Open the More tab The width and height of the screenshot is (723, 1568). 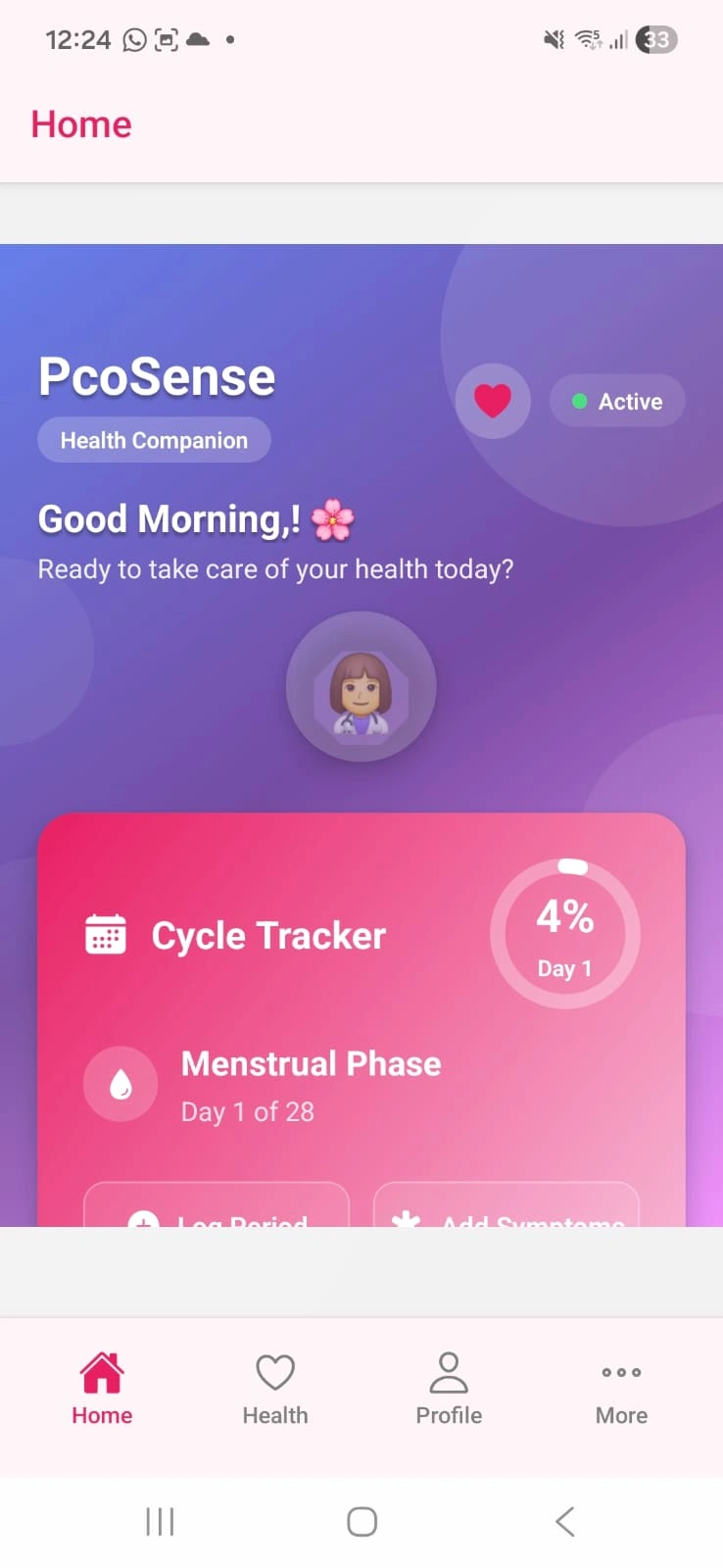coord(622,1390)
